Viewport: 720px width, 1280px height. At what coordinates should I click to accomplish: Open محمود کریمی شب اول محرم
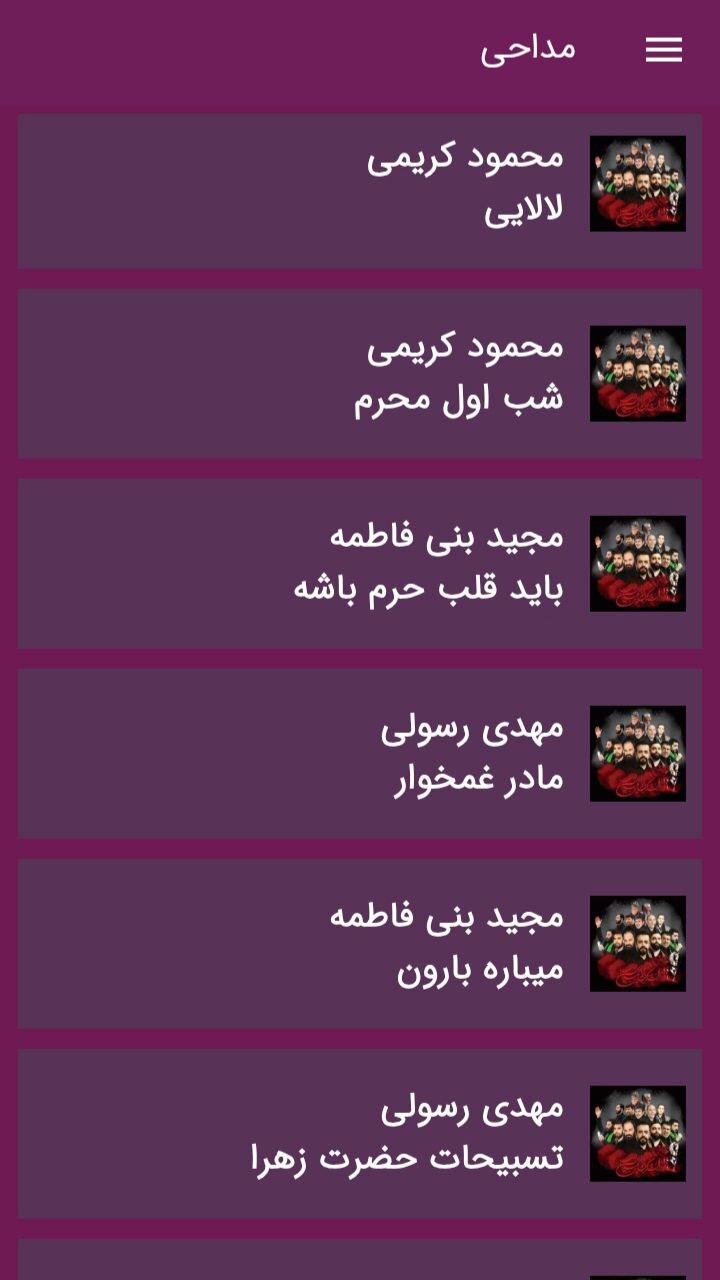[360, 374]
